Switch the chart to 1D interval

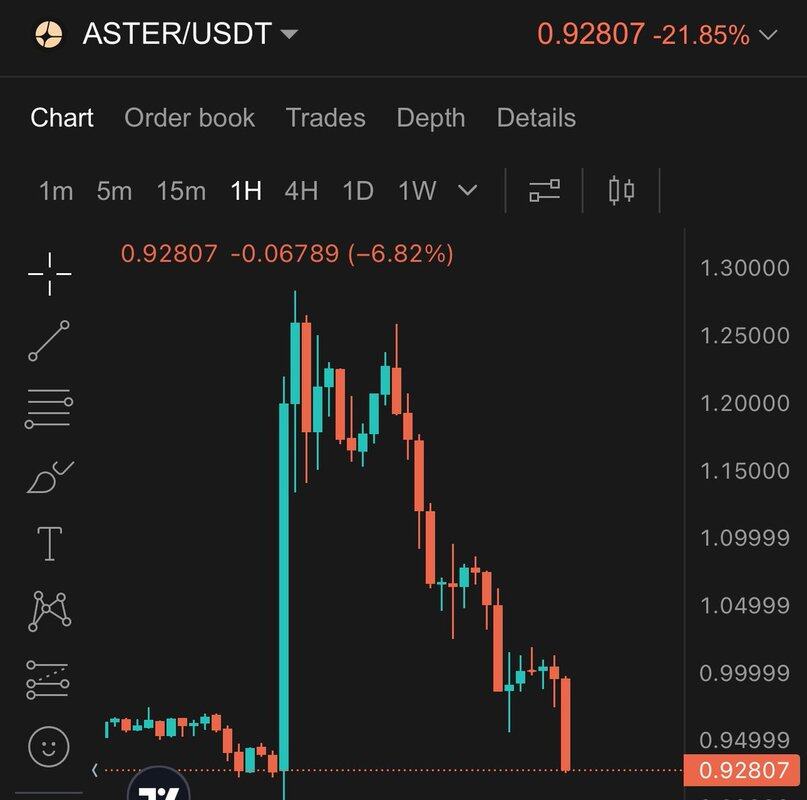[357, 190]
